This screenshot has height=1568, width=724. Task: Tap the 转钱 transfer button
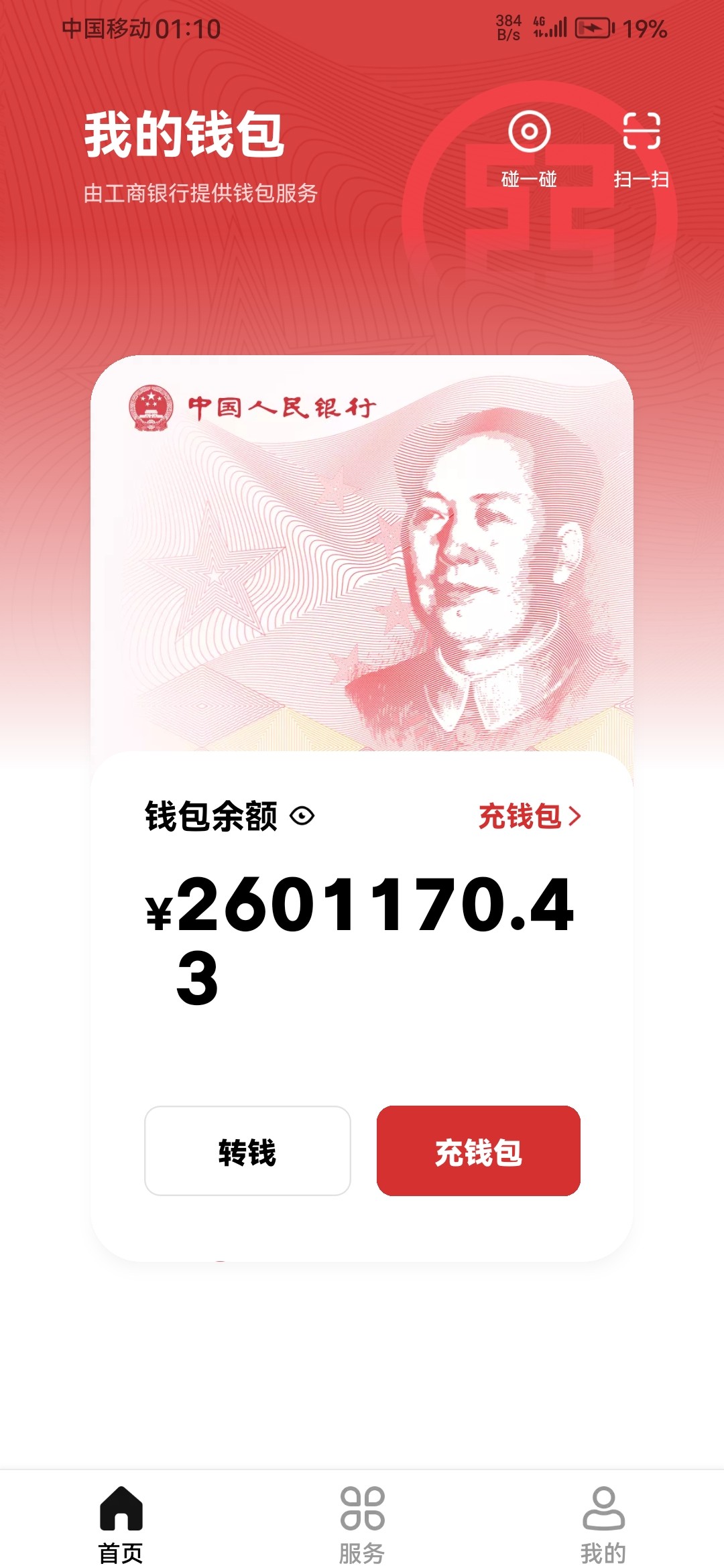pyautogui.click(x=247, y=1151)
